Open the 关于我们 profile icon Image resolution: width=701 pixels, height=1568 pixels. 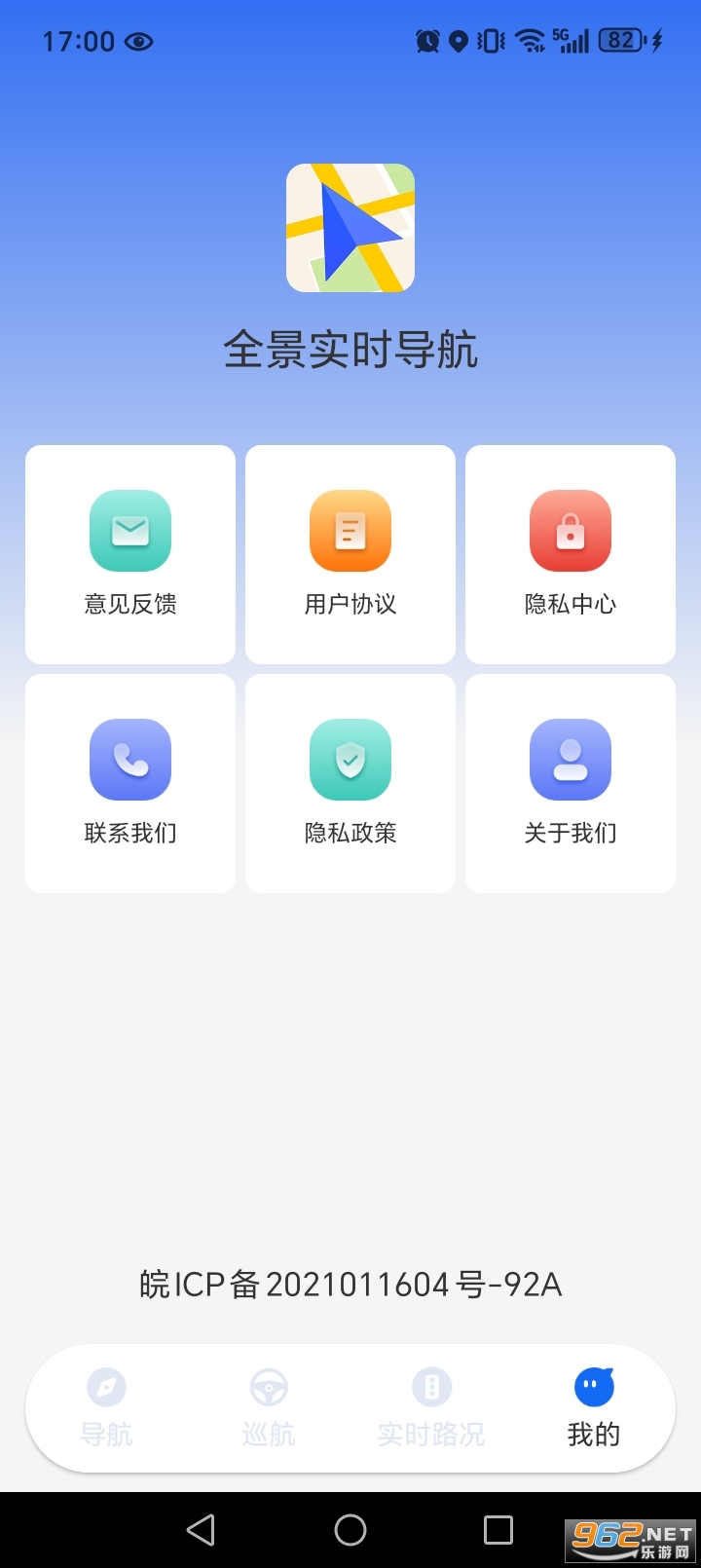click(x=570, y=760)
